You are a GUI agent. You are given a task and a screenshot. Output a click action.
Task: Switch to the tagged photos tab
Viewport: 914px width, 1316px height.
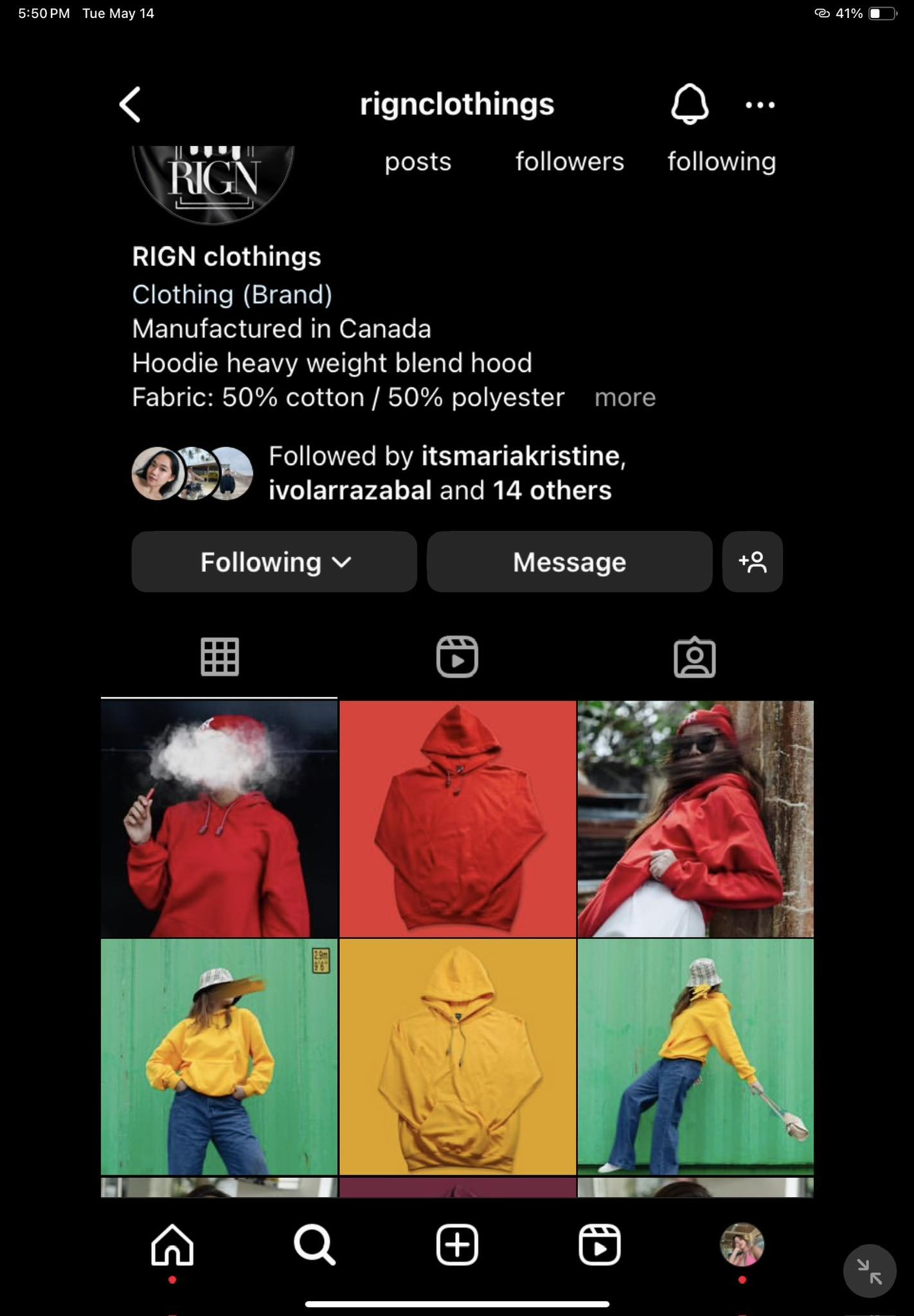click(694, 657)
